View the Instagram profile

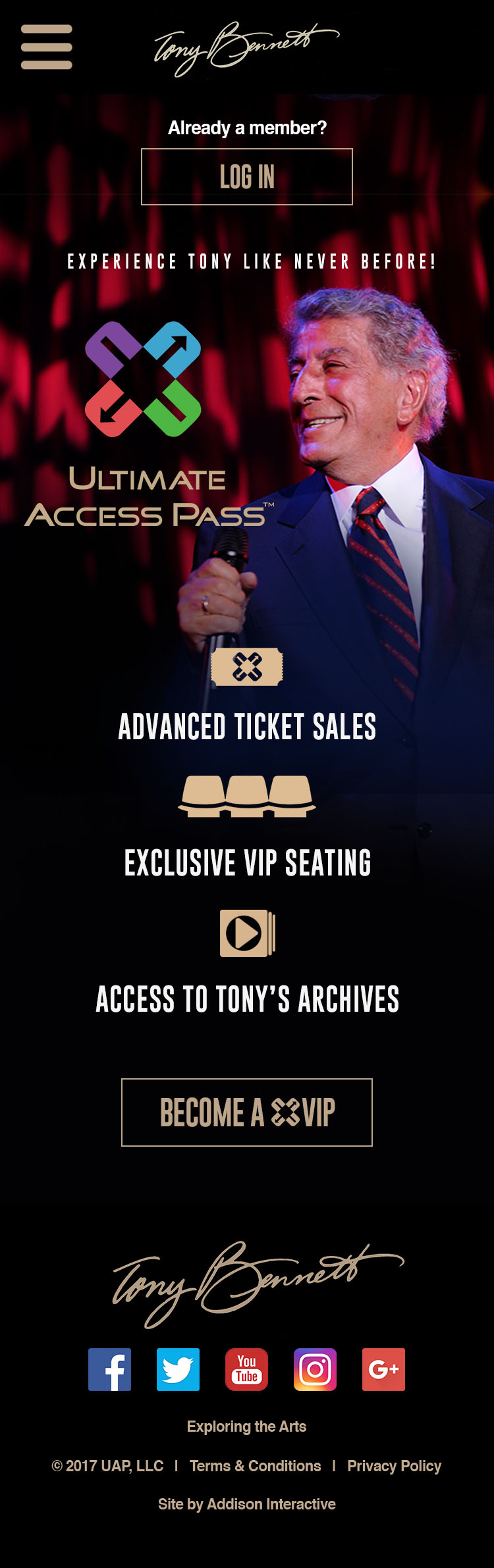(x=315, y=1369)
